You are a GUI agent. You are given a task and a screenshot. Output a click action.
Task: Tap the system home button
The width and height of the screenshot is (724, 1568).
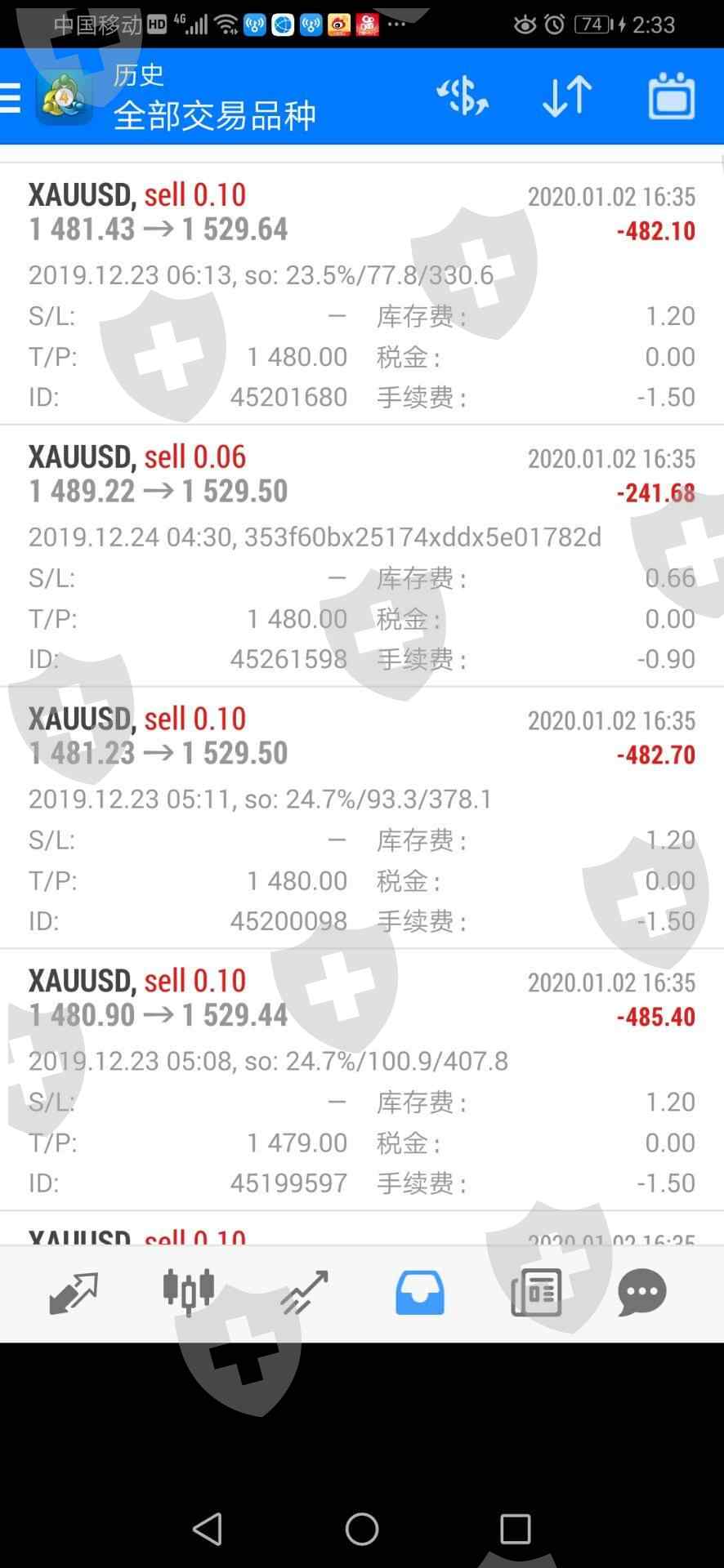[x=362, y=1529]
